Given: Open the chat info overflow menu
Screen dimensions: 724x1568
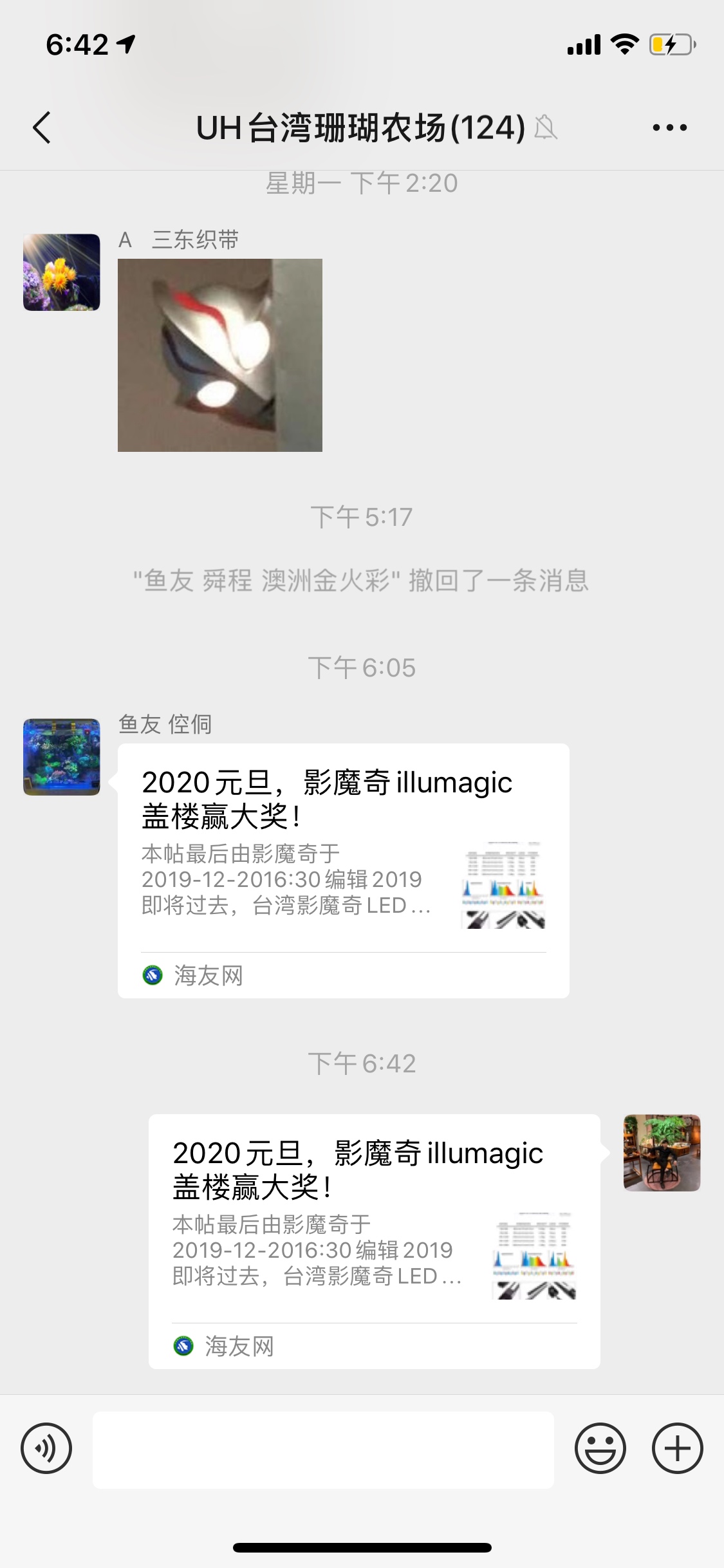Looking at the screenshot, I should [x=669, y=127].
